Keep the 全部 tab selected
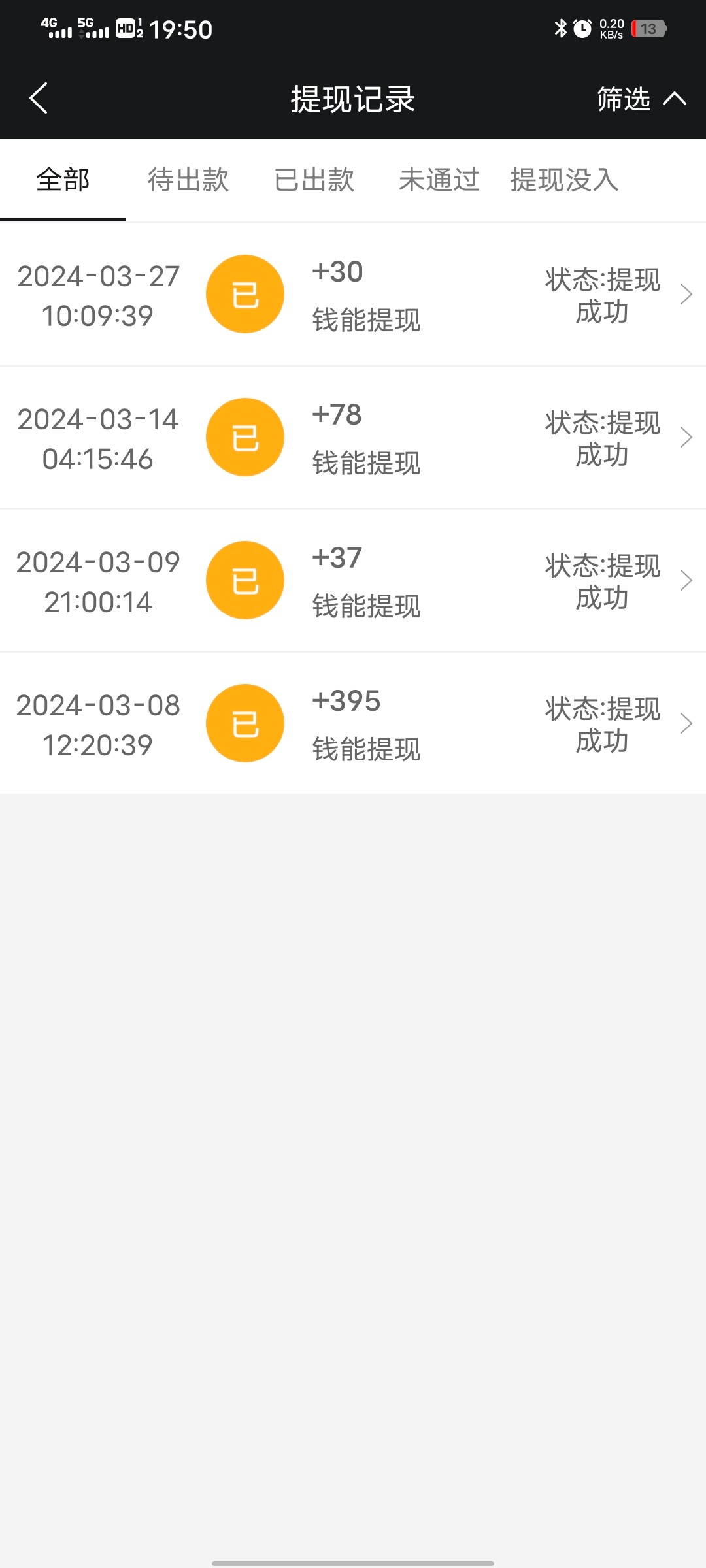The image size is (706, 1568). pos(62,180)
